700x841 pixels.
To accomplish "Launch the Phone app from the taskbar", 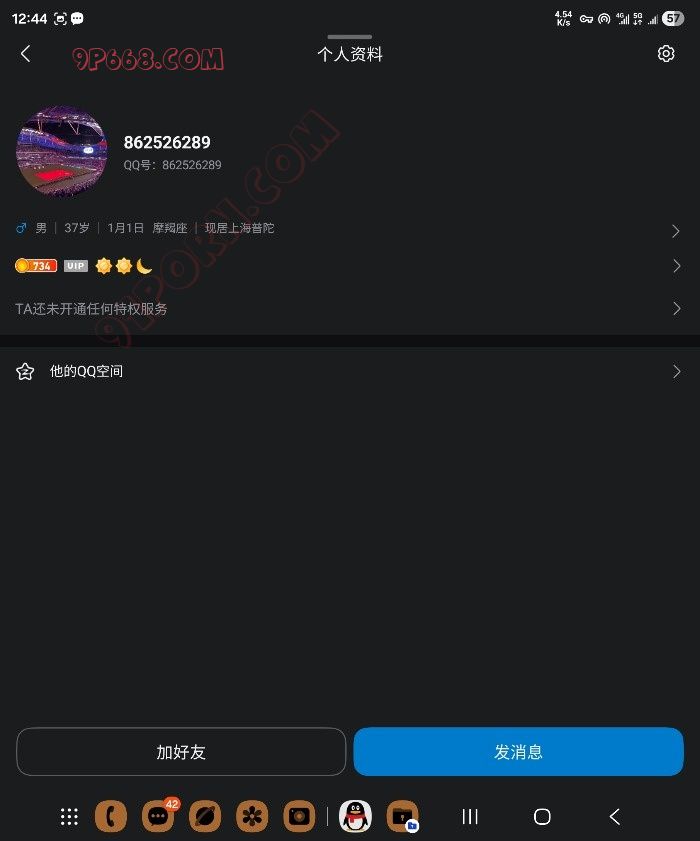I will [111, 816].
